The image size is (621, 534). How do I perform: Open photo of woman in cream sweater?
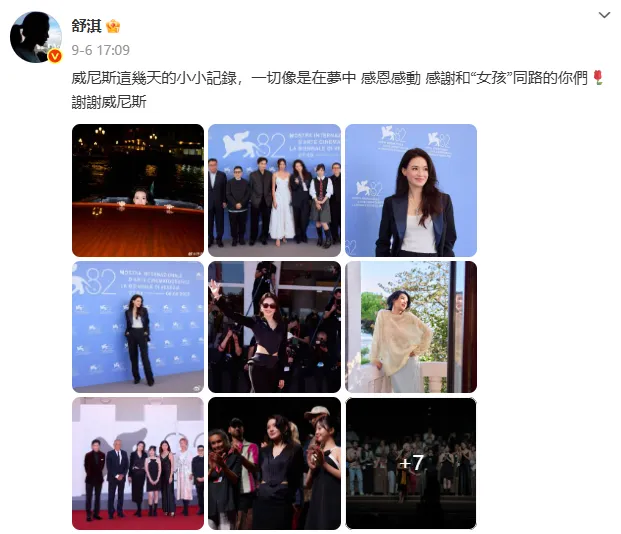[x=411, y=326]
